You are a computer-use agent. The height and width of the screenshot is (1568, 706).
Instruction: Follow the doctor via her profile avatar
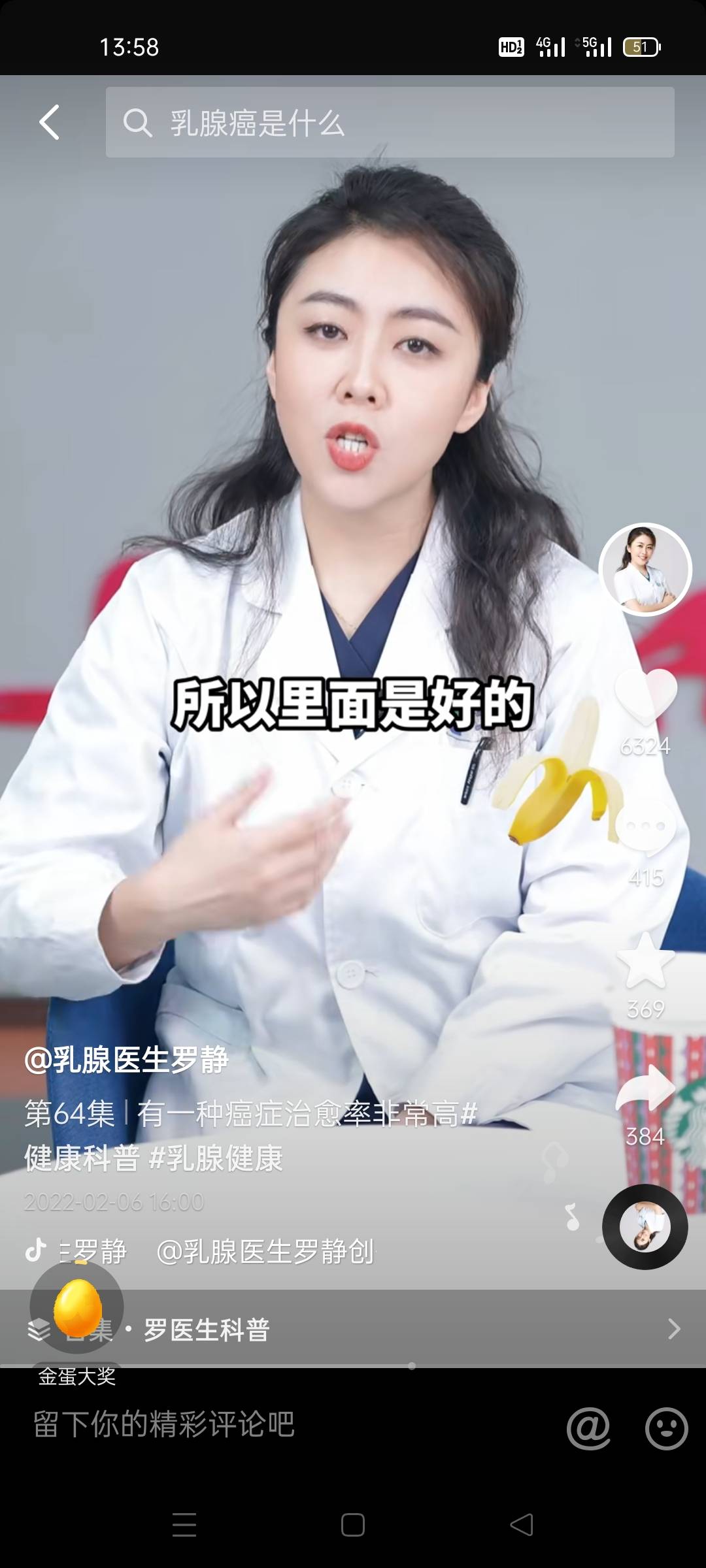(x=644, y=570)
